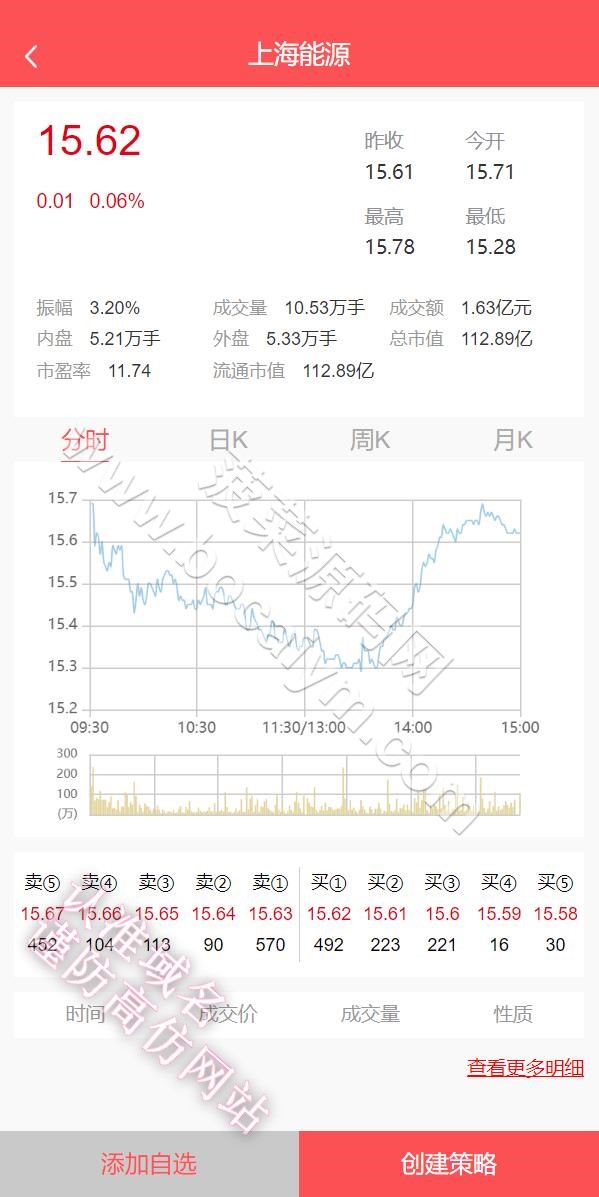Tap the 创建策略 button
This screenshot has width=599, height=1197.
click(x=449, y=1164)
